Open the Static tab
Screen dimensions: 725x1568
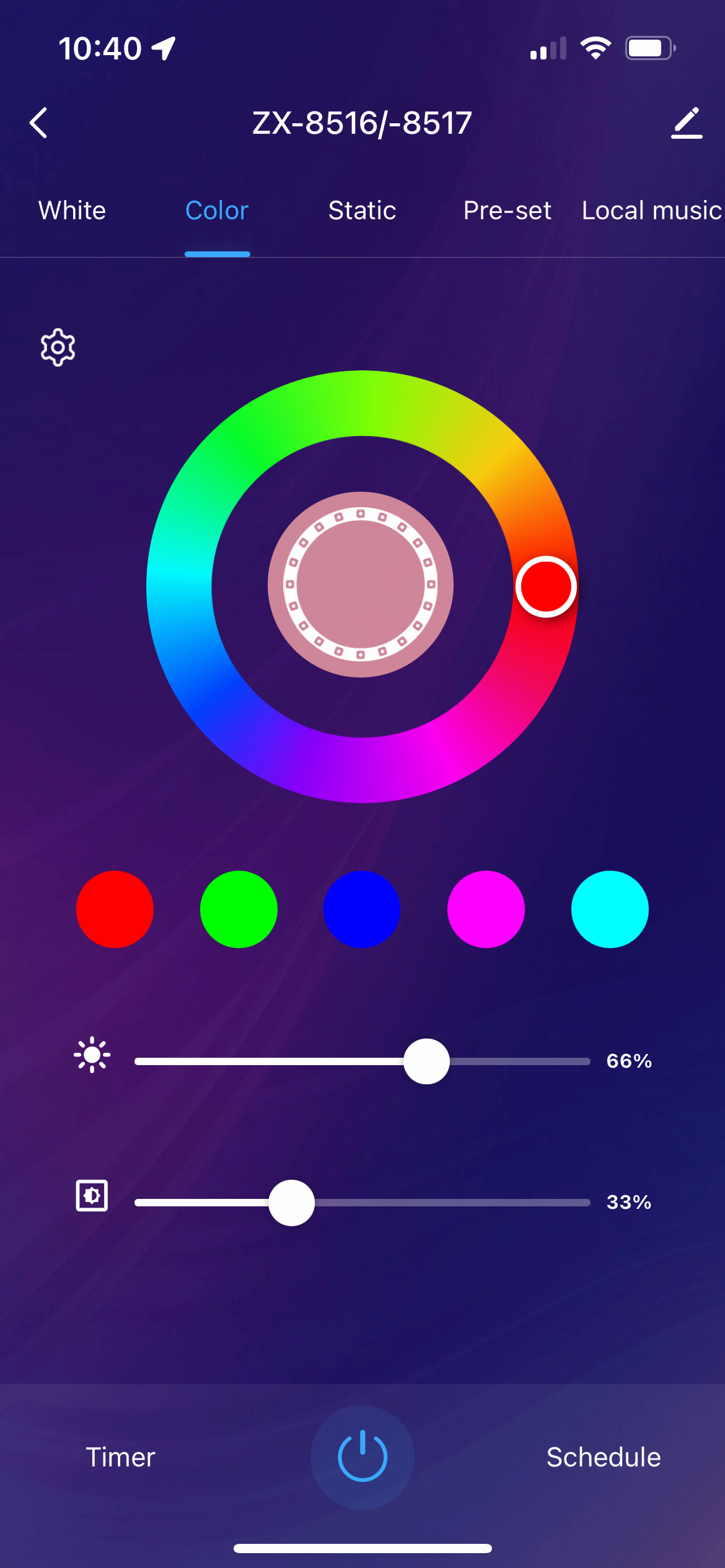point(362,211)
